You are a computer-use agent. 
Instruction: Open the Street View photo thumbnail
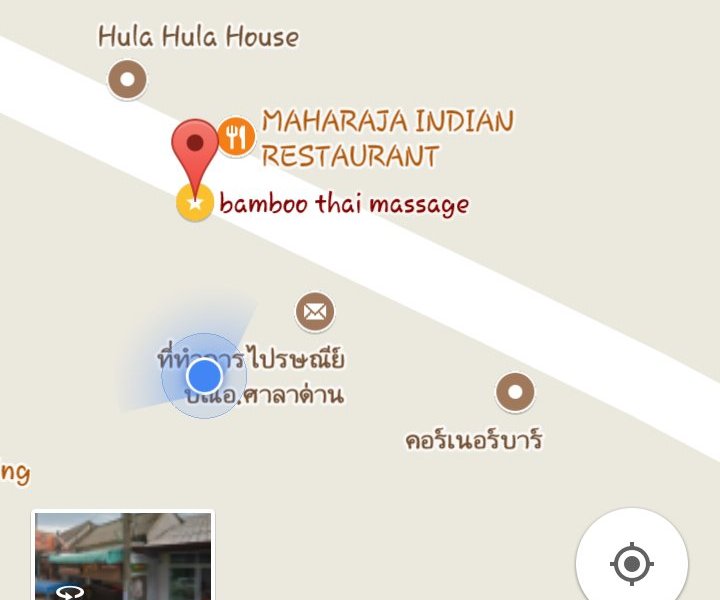pyautogui.click(x=123, y=556)
